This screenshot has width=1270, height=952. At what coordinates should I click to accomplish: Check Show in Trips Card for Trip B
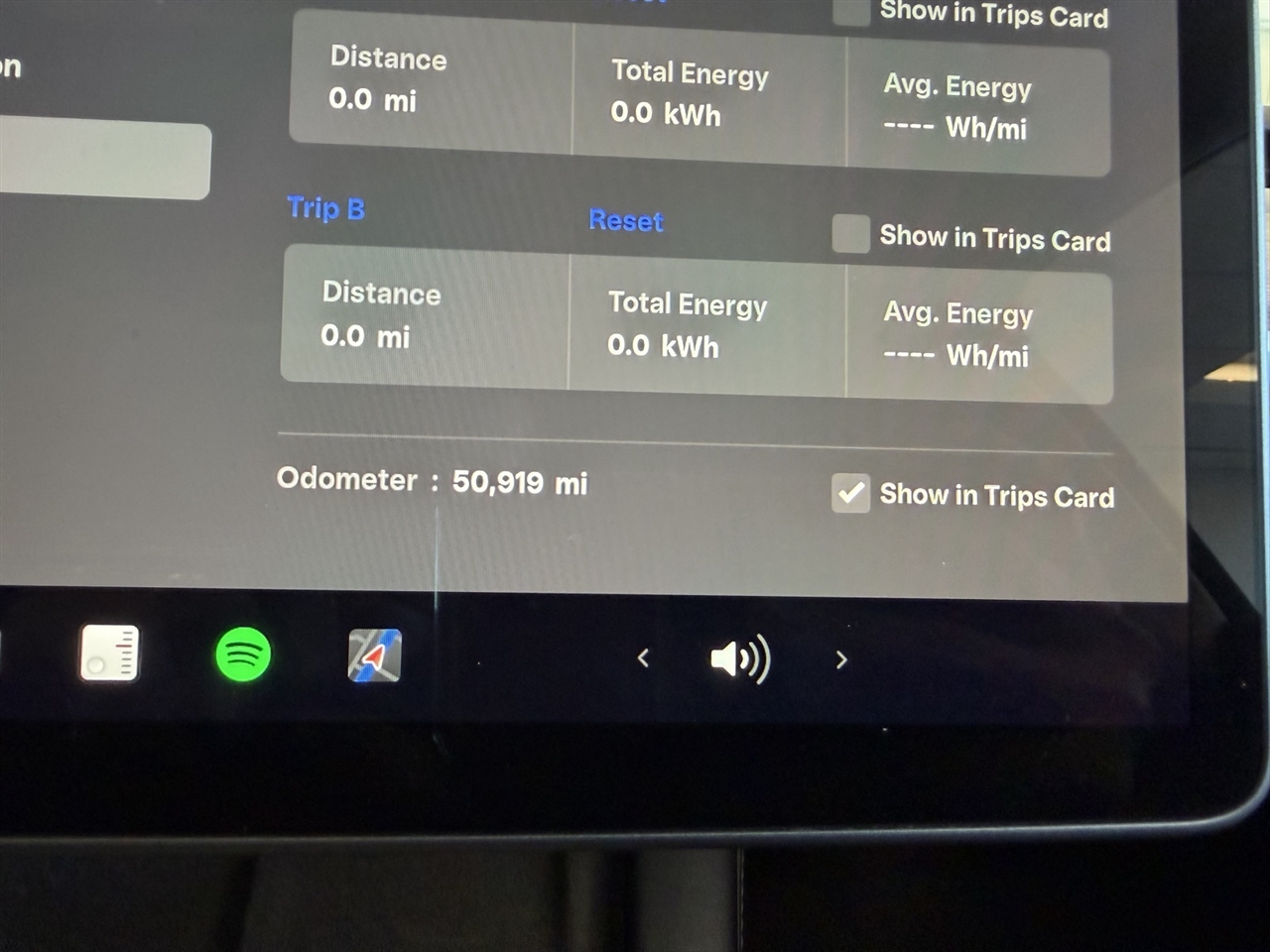(x=850, y=234)
